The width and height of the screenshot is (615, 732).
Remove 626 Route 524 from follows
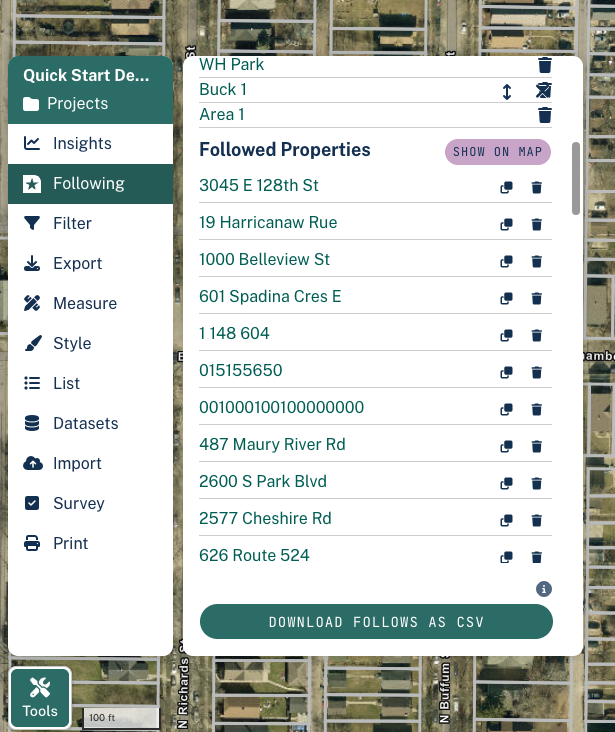pyautogui.click(x=537, y=557)
